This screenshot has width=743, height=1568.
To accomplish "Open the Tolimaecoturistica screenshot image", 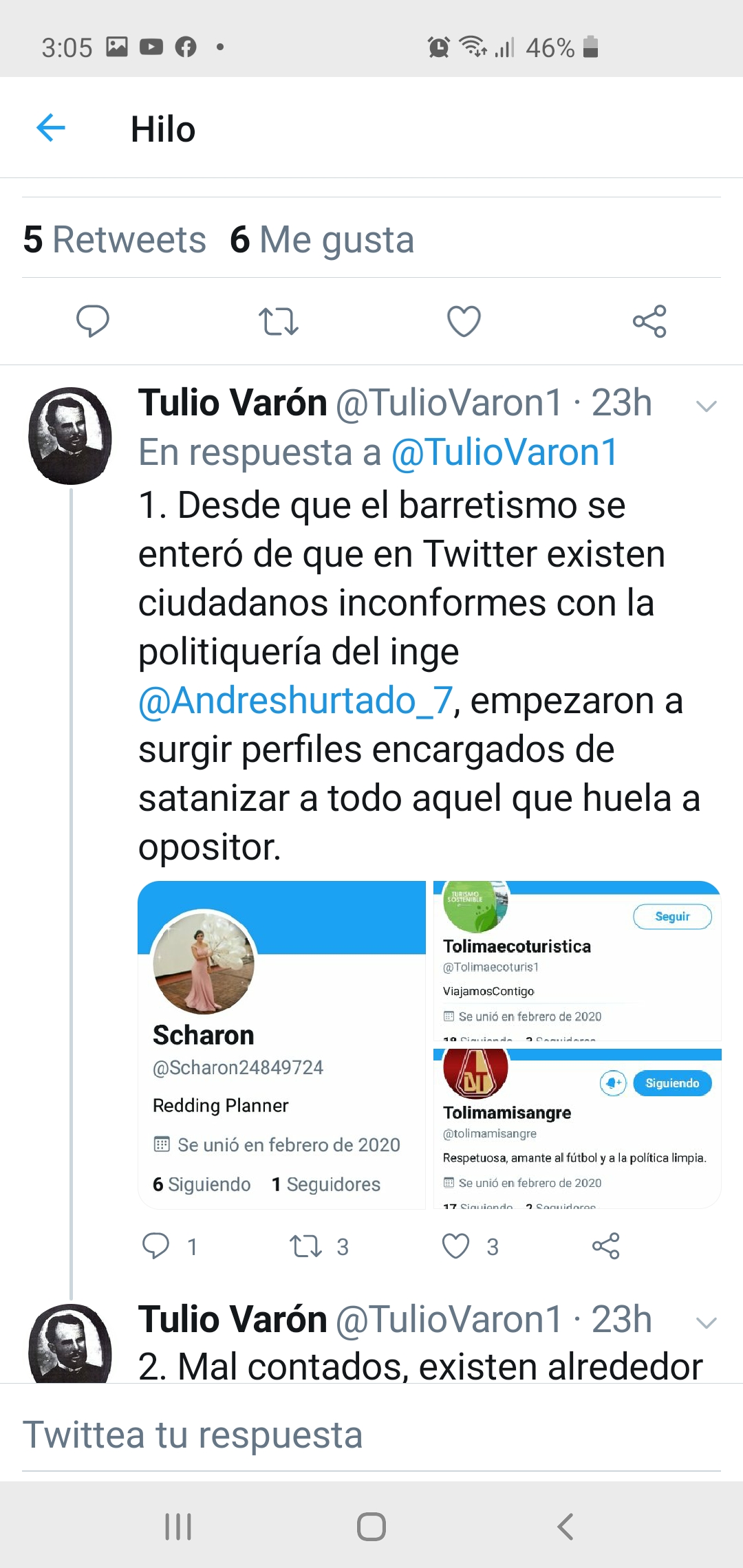I will (x=577, y=961).
